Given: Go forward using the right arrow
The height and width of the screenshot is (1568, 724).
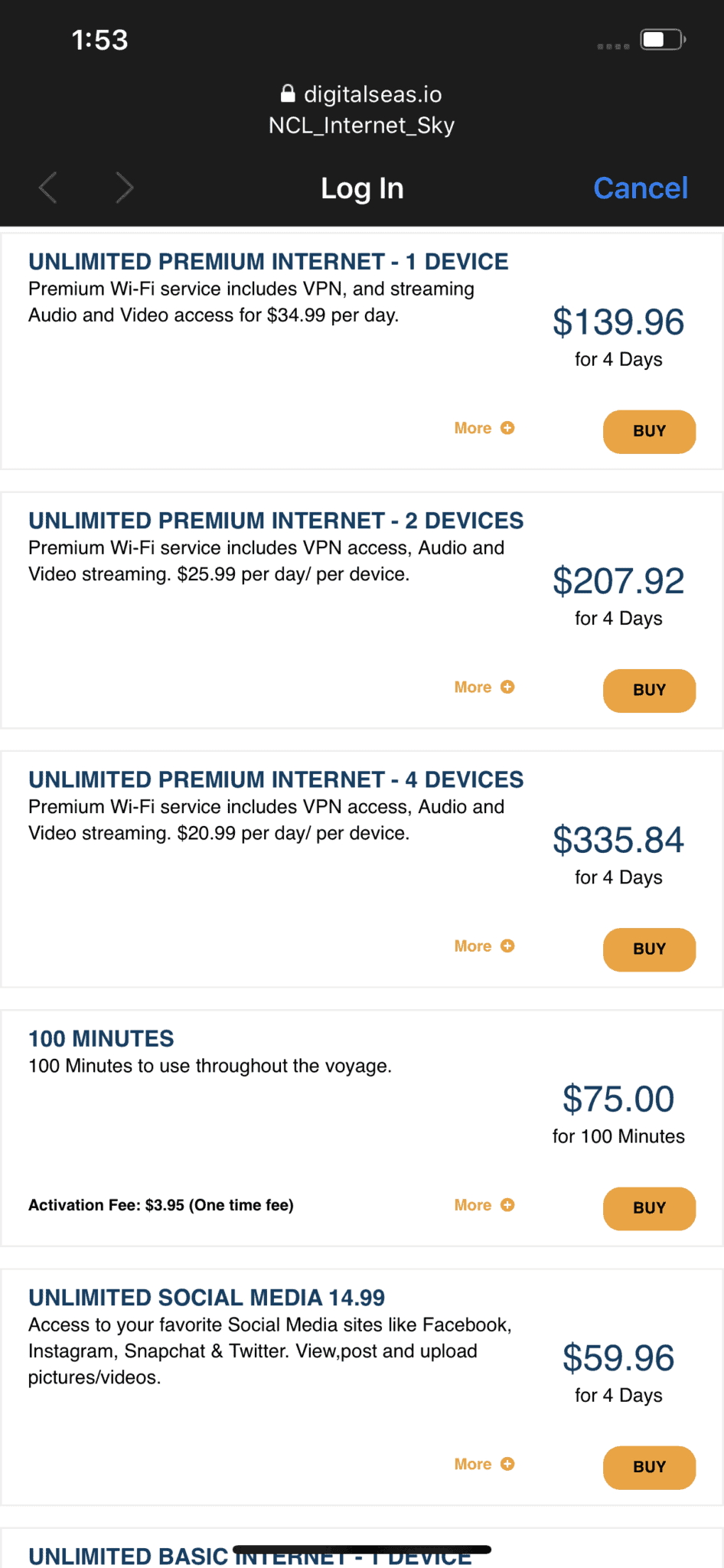Looking at the screenshot, I should [124, 188].
